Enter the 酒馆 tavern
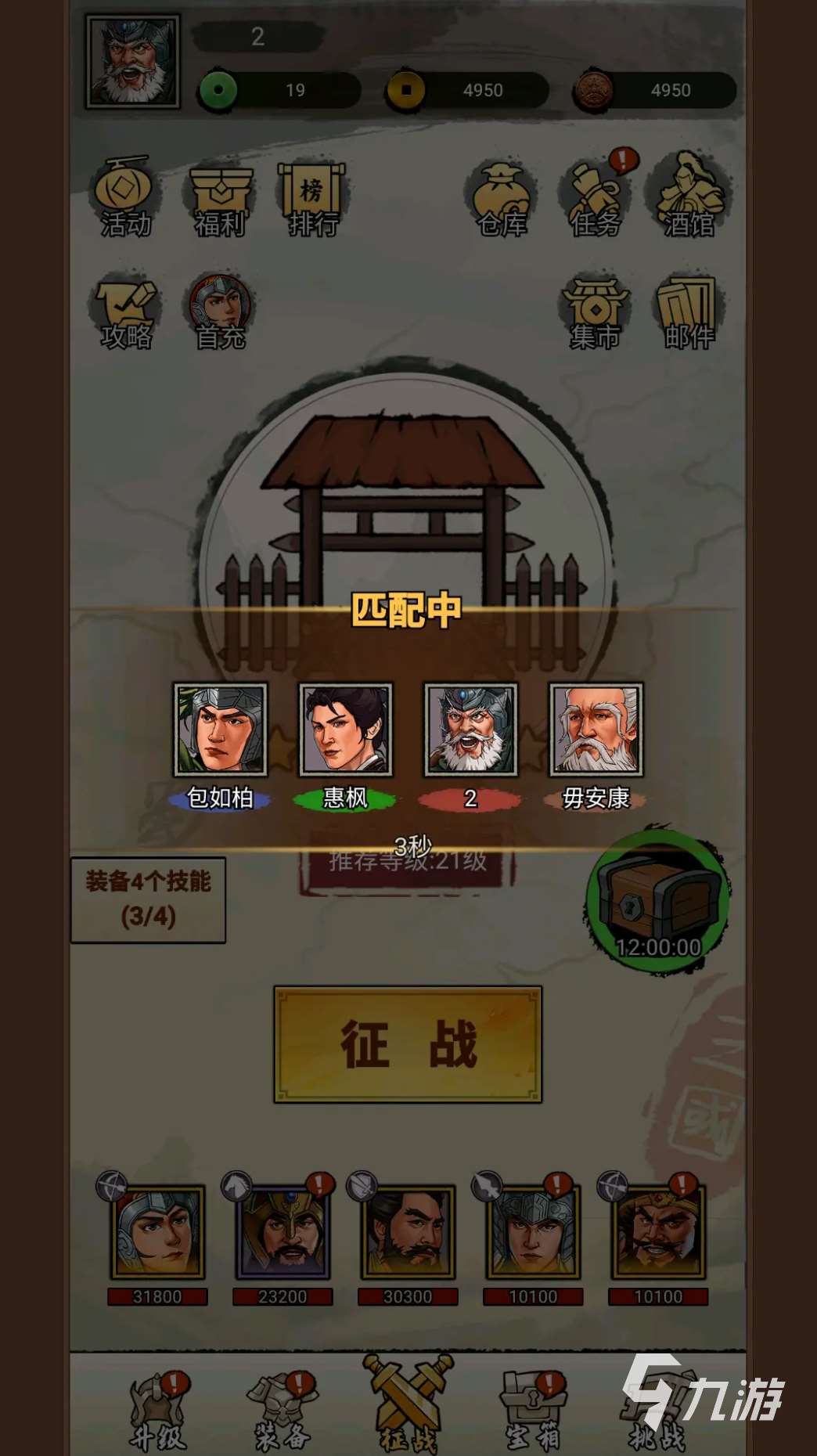 (689, 197)
